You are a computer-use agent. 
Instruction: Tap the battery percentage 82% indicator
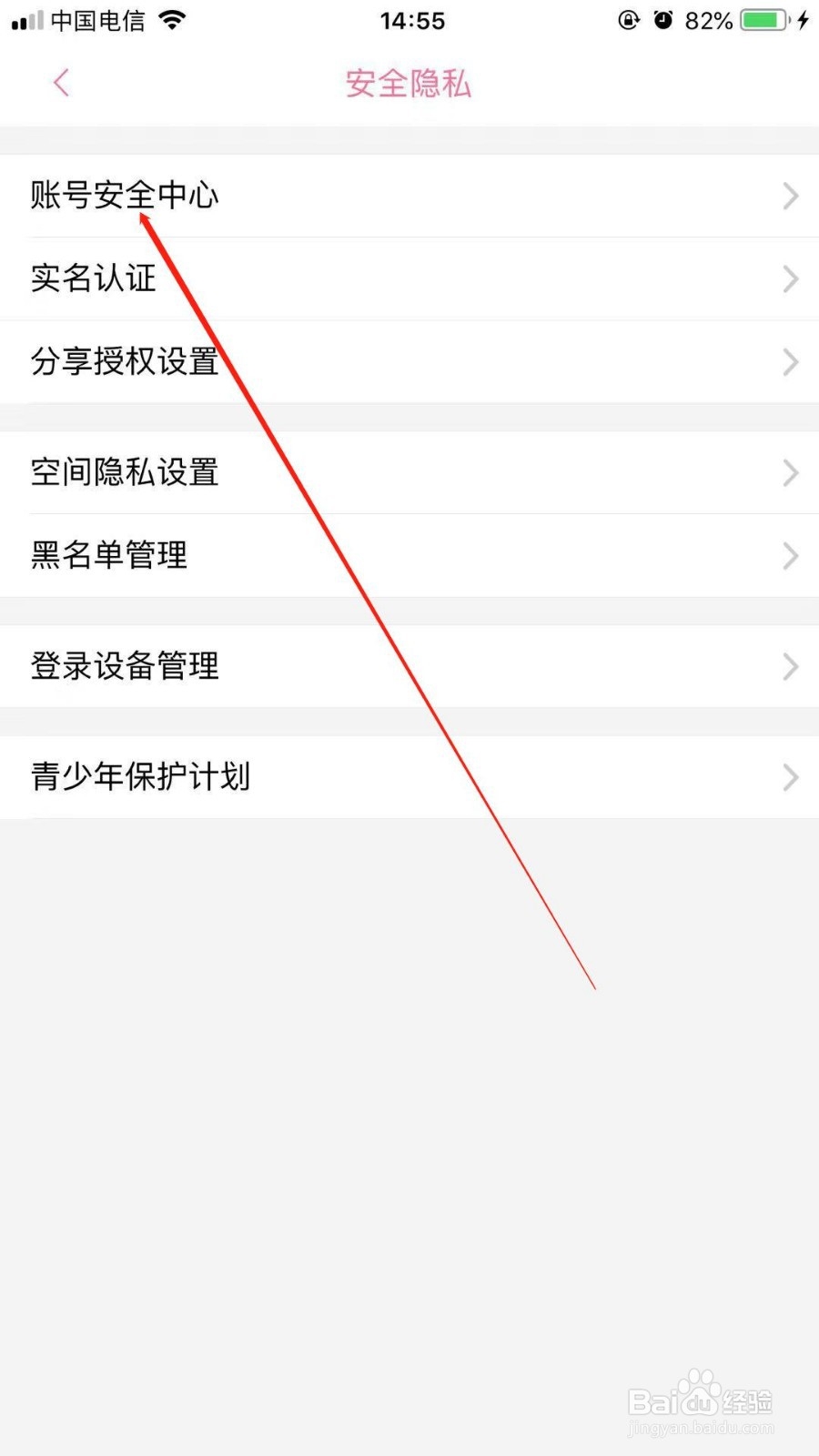[711, 20]
